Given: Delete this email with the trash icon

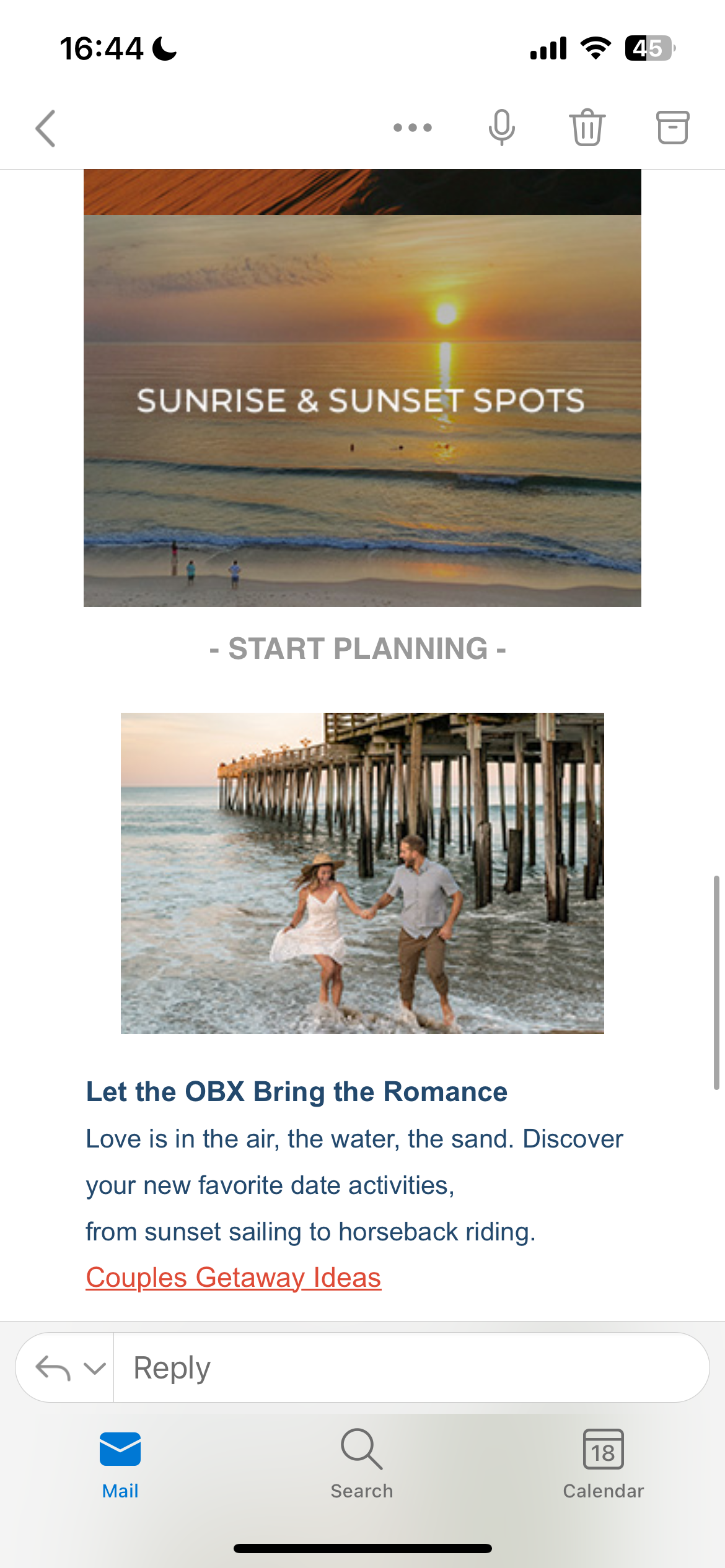Looking at the screenshot, I should point(587,128).
